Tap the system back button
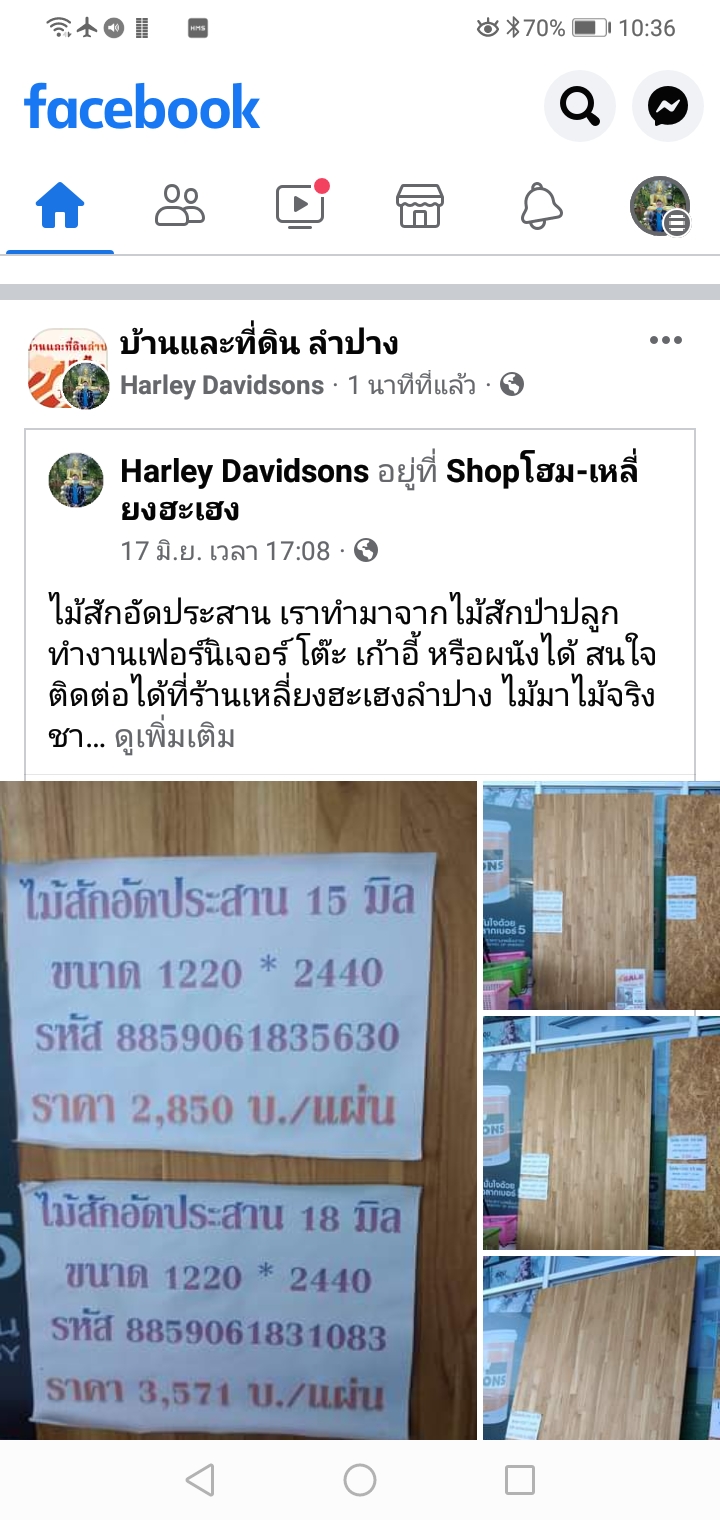 (x=200, y=1480)
